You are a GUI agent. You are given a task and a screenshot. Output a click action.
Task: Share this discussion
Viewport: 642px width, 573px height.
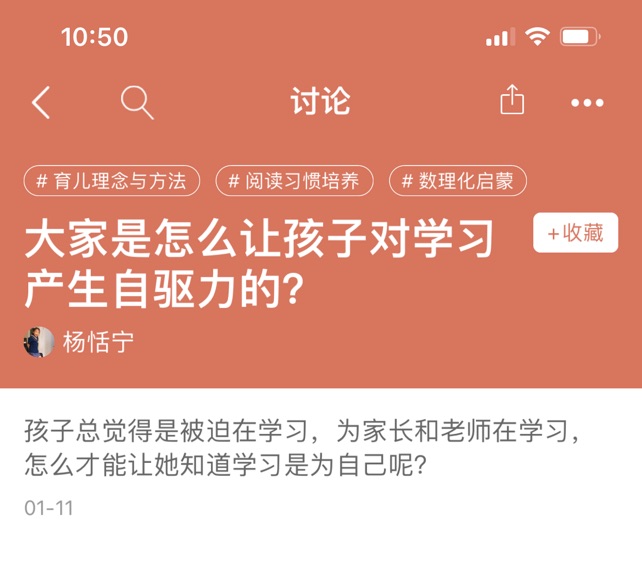point(511,101)
